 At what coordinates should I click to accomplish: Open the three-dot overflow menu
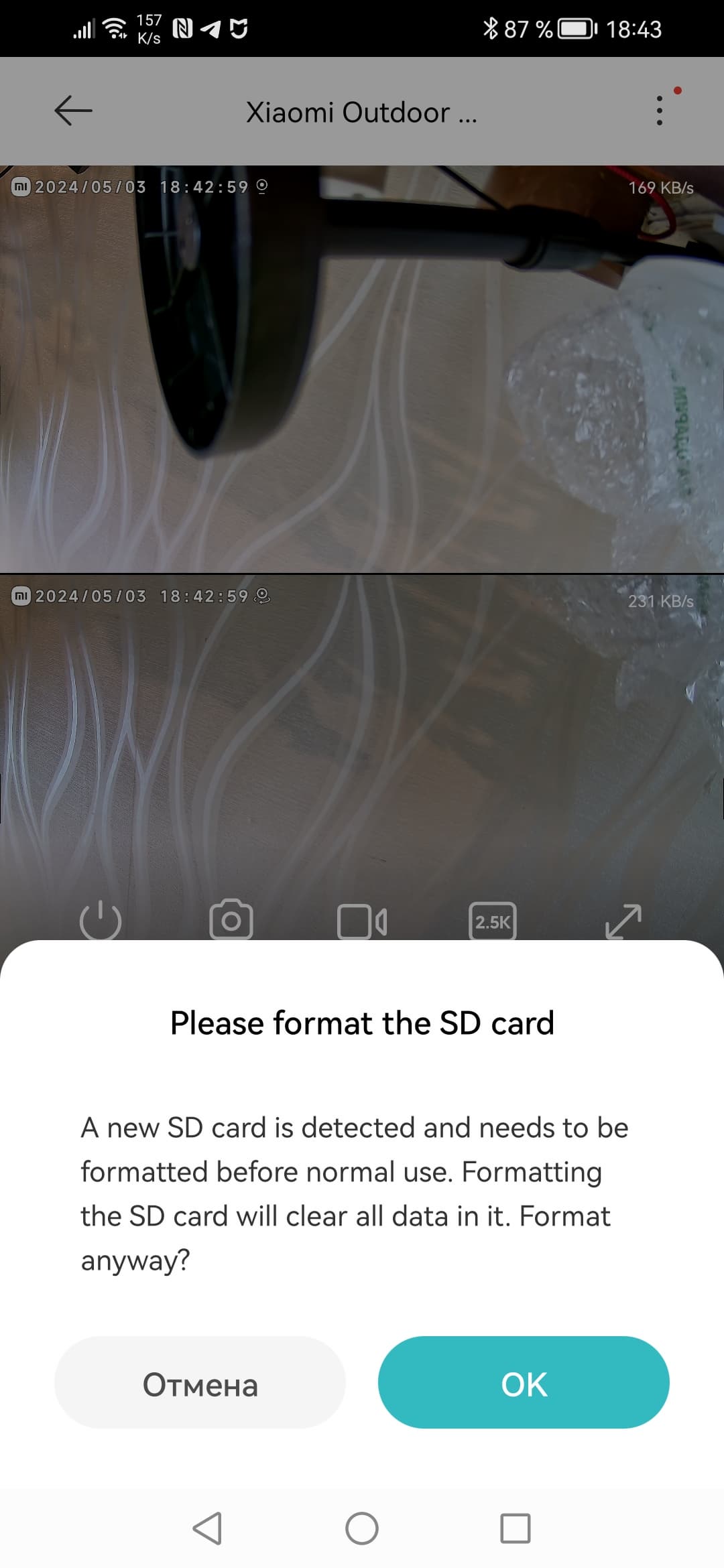(660, 111)
